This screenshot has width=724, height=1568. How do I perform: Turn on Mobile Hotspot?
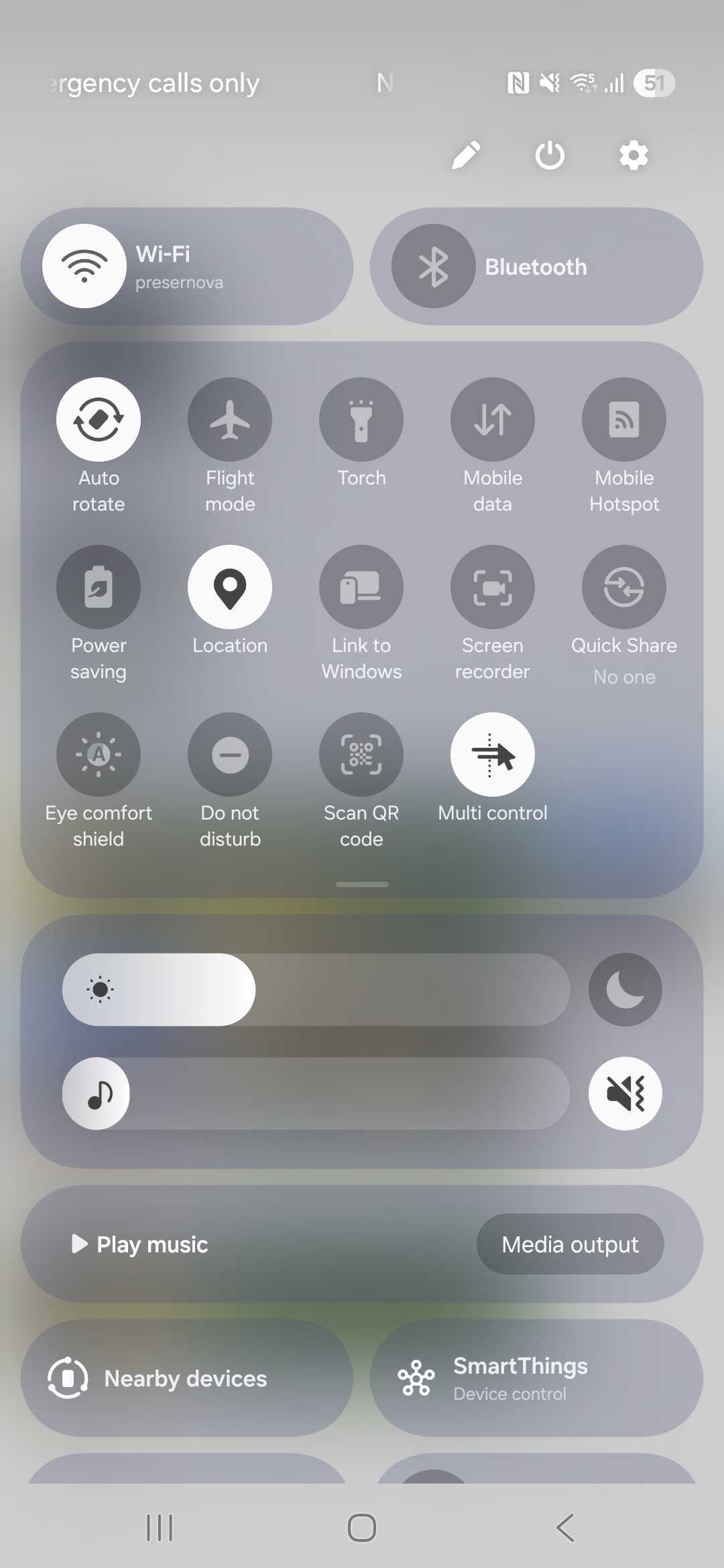pos(624,419)
